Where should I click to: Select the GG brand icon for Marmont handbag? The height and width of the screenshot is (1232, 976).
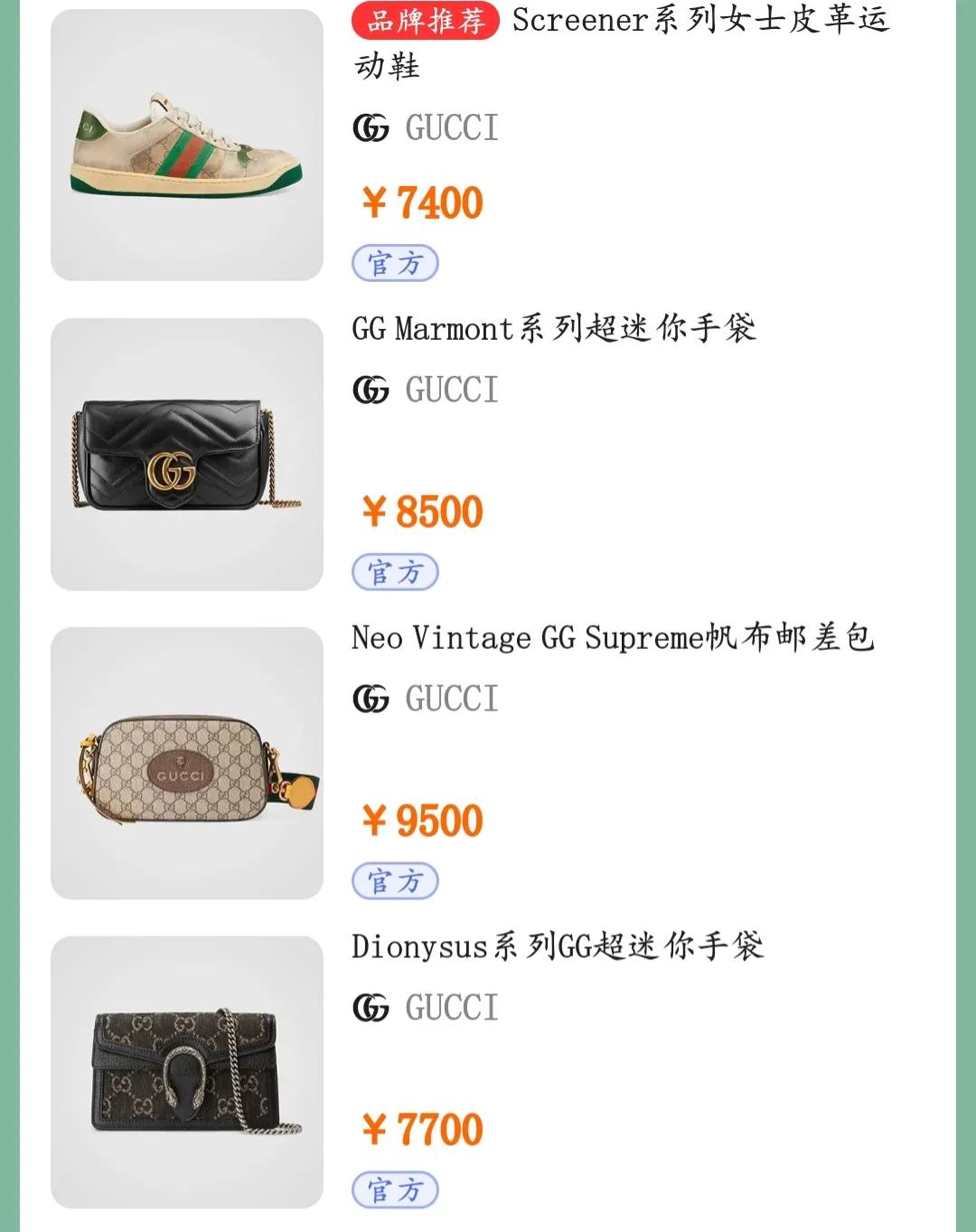tap(371, 389)
